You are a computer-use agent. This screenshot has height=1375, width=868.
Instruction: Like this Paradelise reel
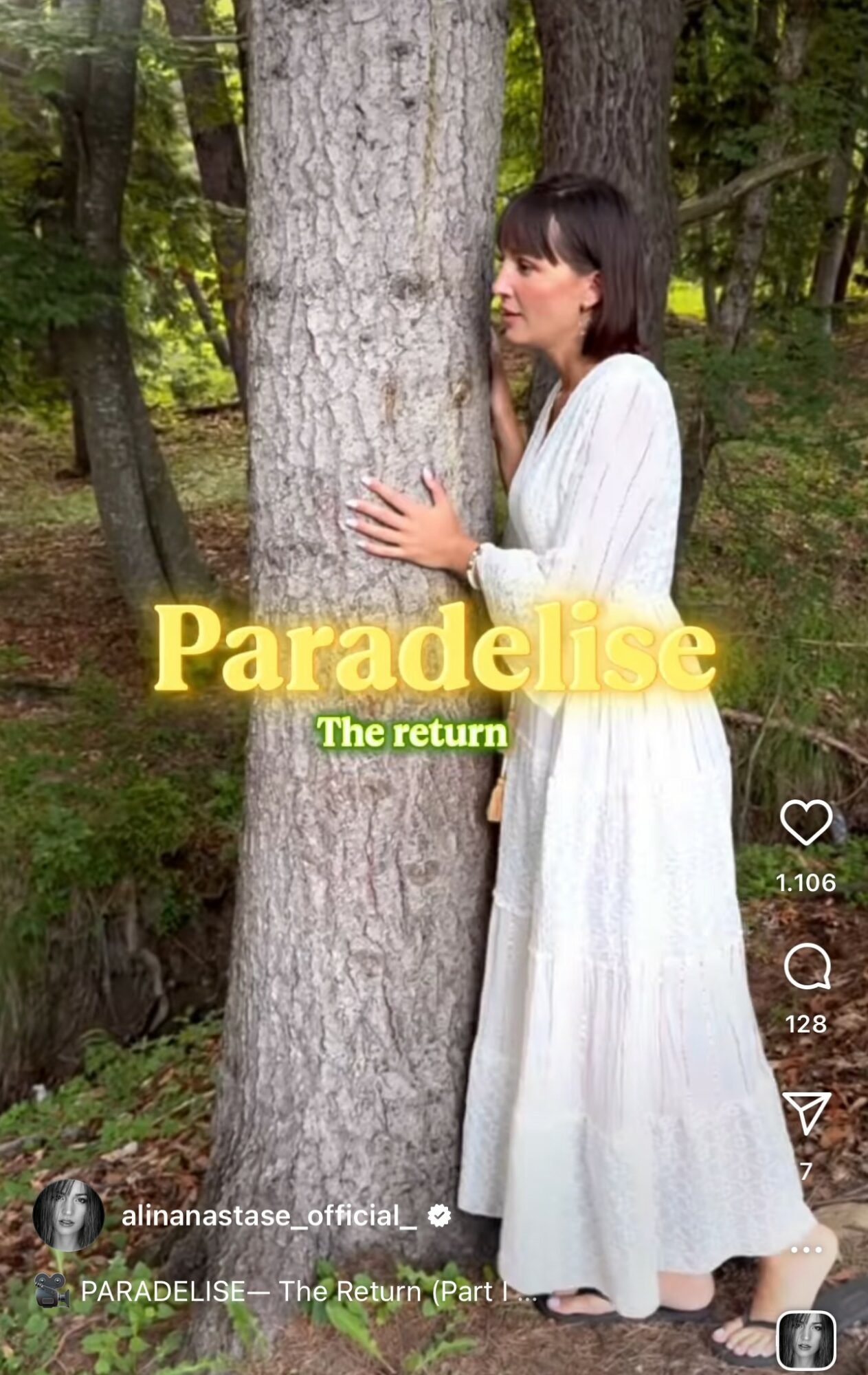[806, 822]
